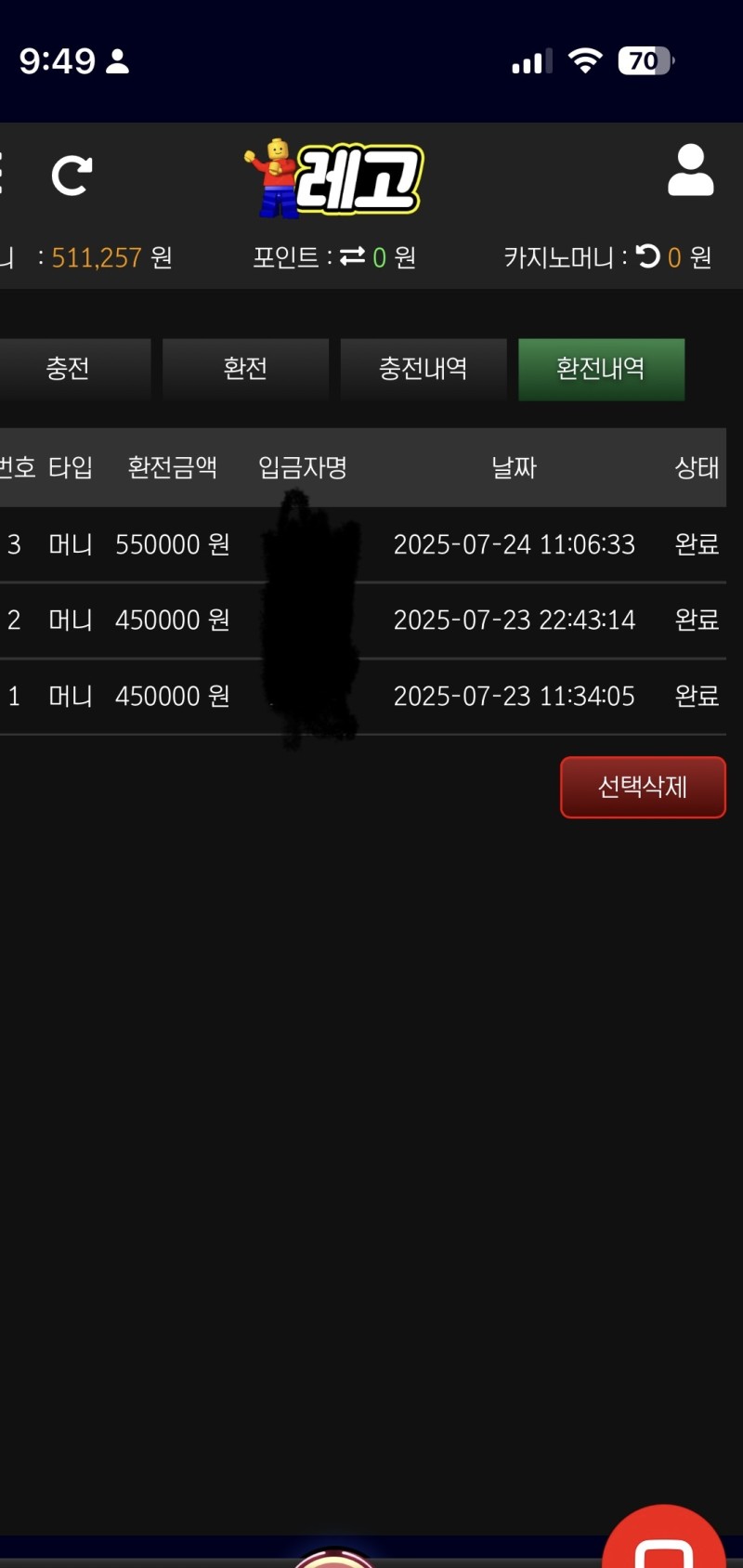This screenshot has width=743, height=1568.
Task: Open the 충전 tab
Action: tap(69, 369)
